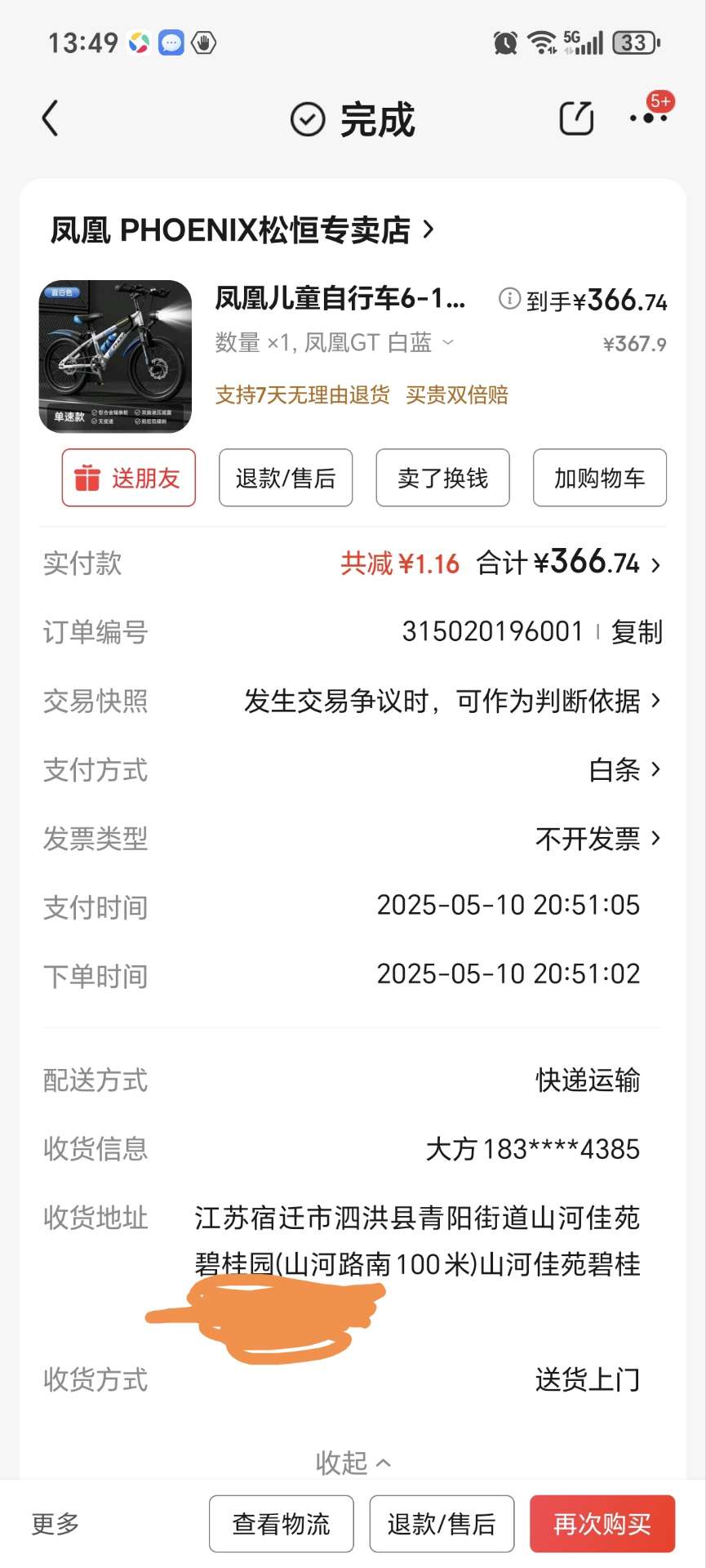Image resolution: width=706 pixels, height=1568 pixels.
Task: Tap 加购物车 to add the item to the cart
Action: click(x=599, y=478)
